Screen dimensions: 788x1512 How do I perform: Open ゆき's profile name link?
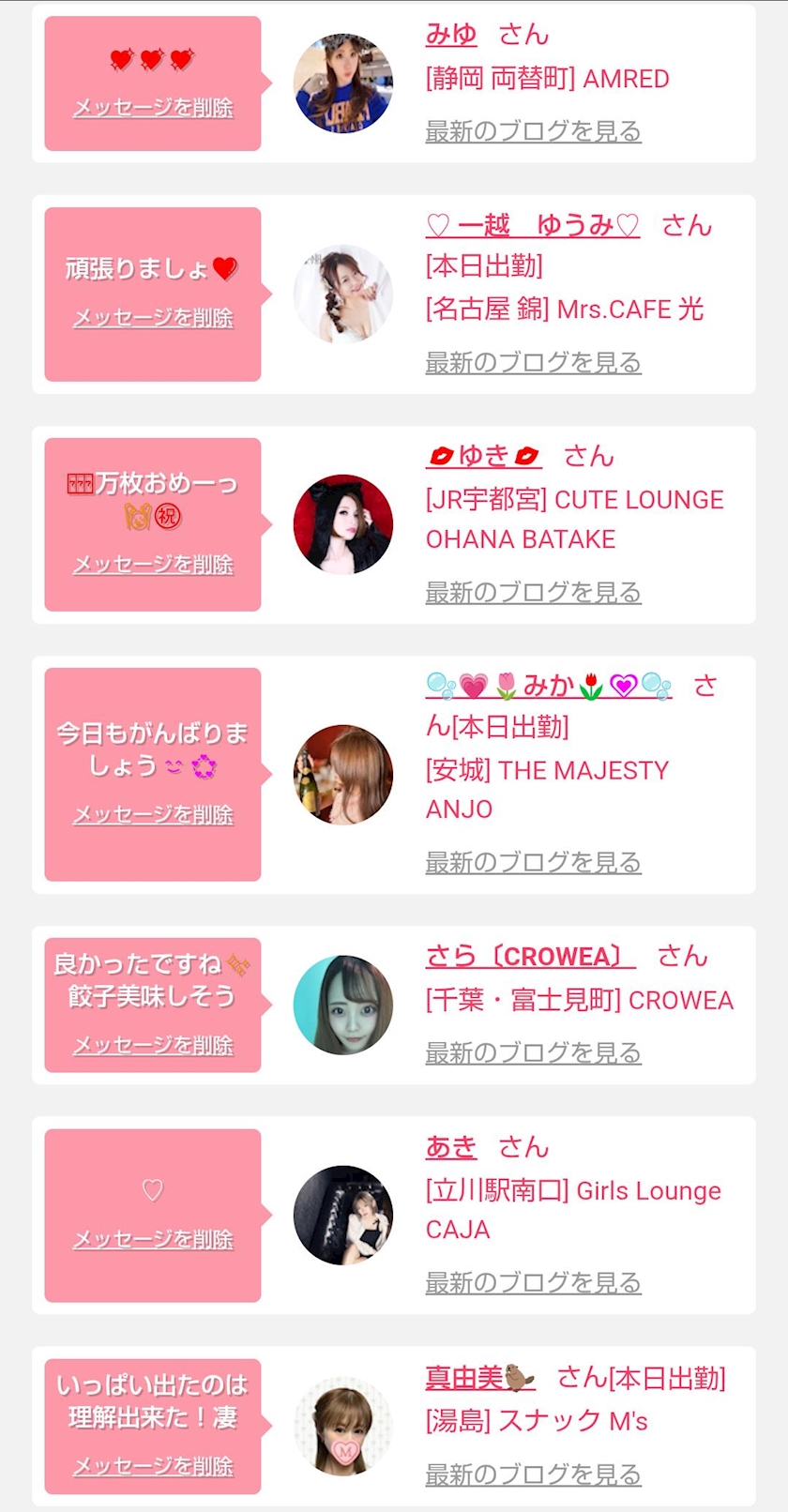click(x=483, y=456)
